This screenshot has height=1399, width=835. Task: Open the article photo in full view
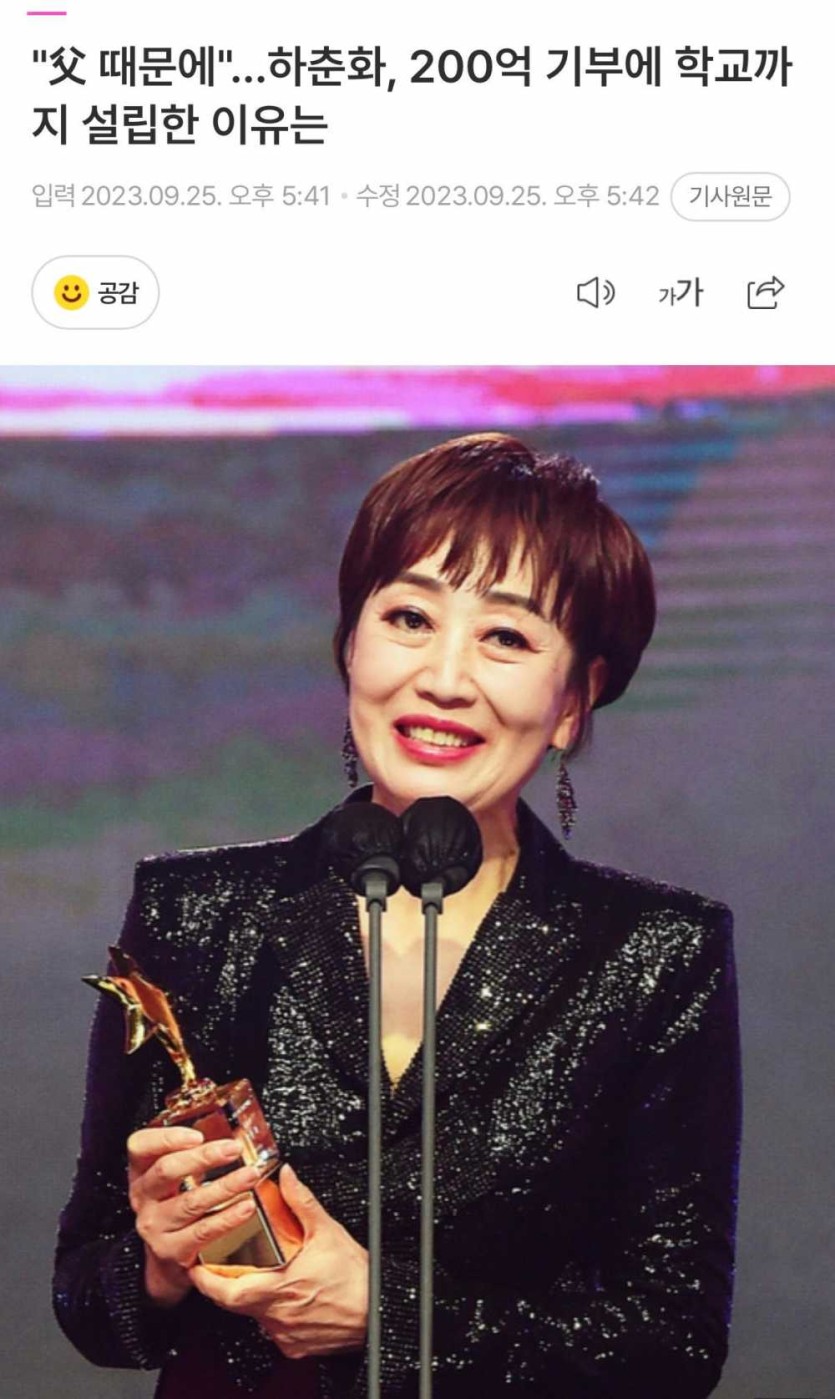pyautogui.click(x=417, y=880)
